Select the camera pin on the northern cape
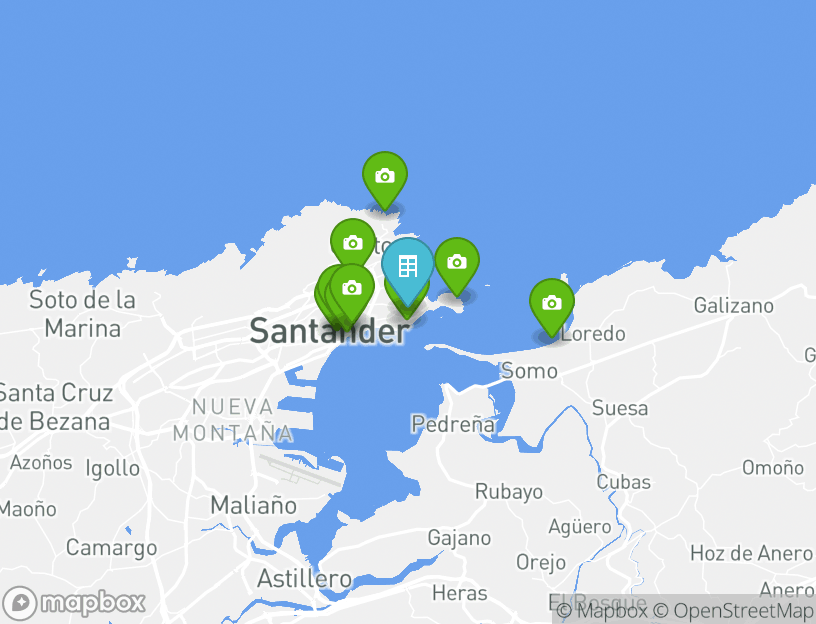This screenshot has height=624, width=816. click(x=384, y=176)
